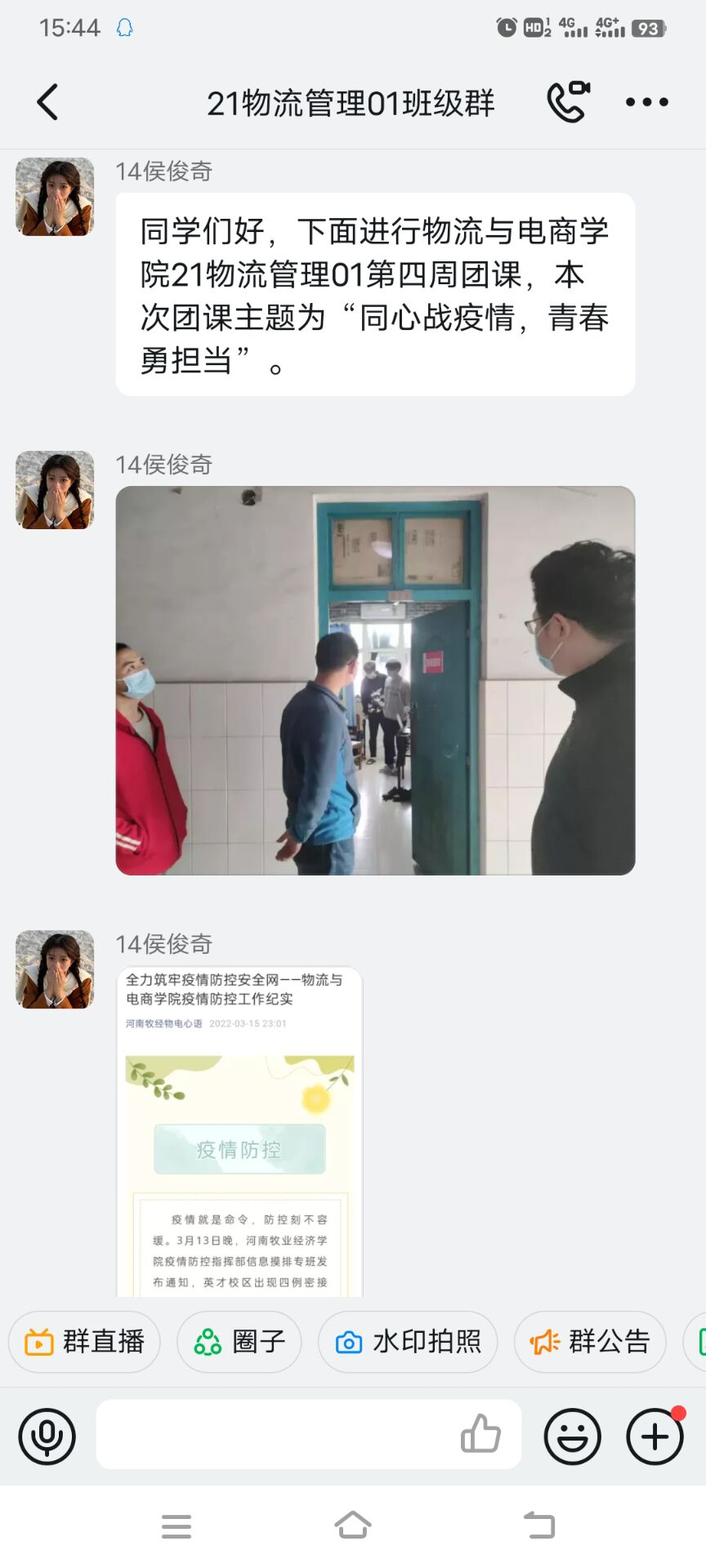
Task: Tap the system home button
Action: tap(353, 1526)
